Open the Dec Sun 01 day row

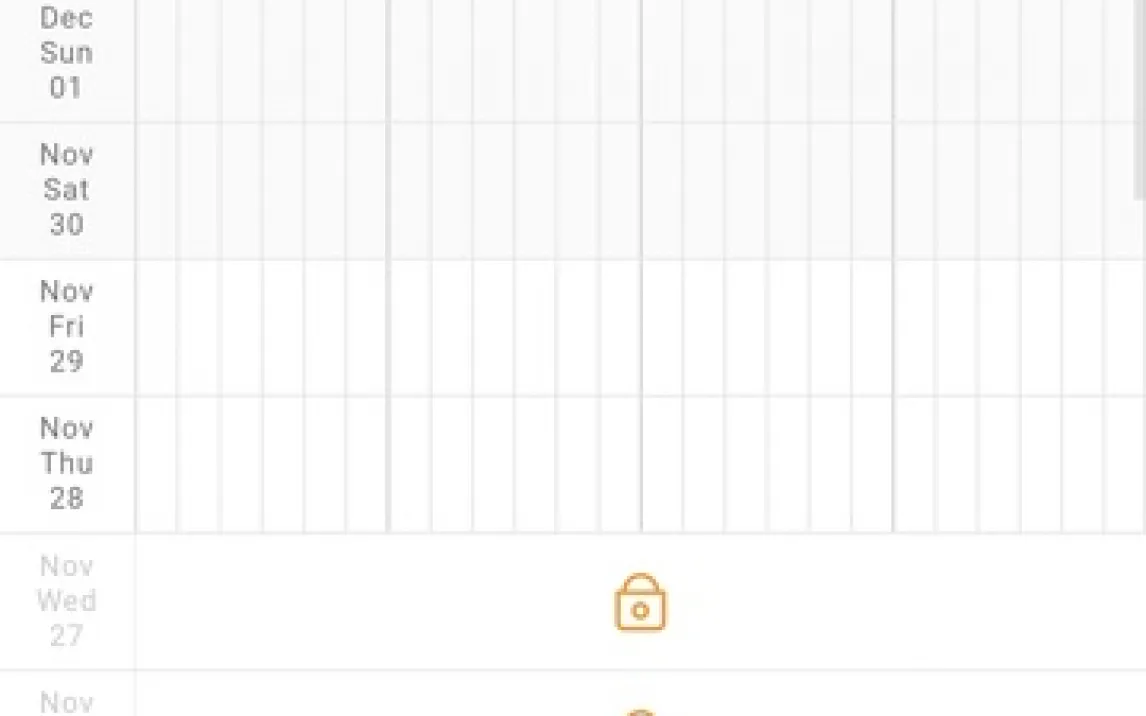coord(66,54)
